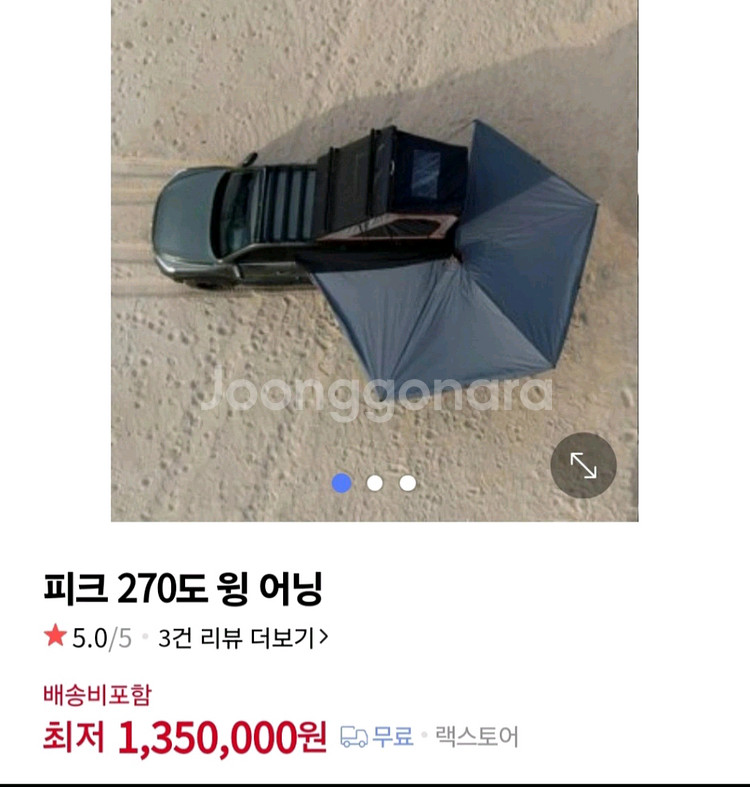Image resolution: width=750 pixels, height=787 pixels.
Task: Select the third image indicator dot
Action: (x=408, y=483)
